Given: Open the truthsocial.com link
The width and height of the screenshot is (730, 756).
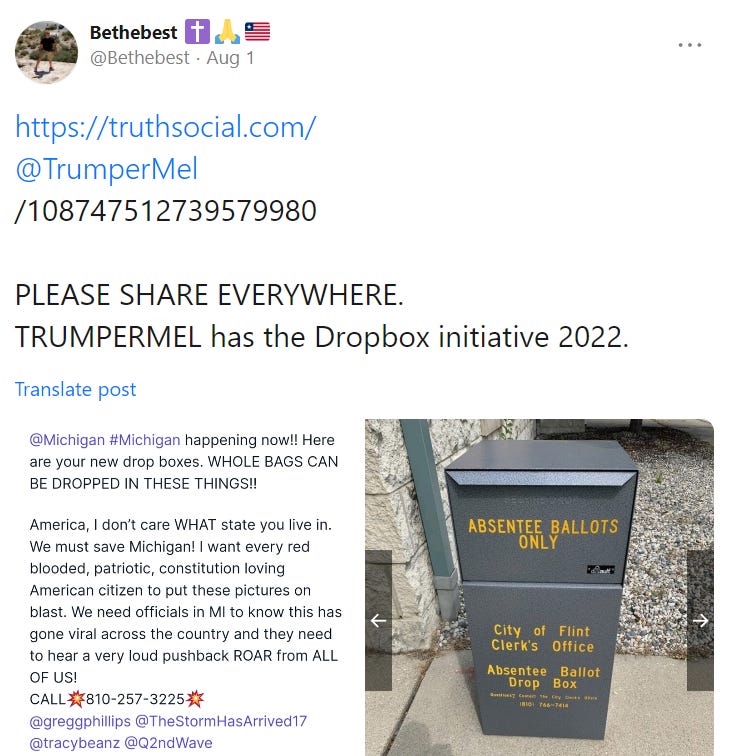Looking at the screenshot, I should click(x=166, y=127).
